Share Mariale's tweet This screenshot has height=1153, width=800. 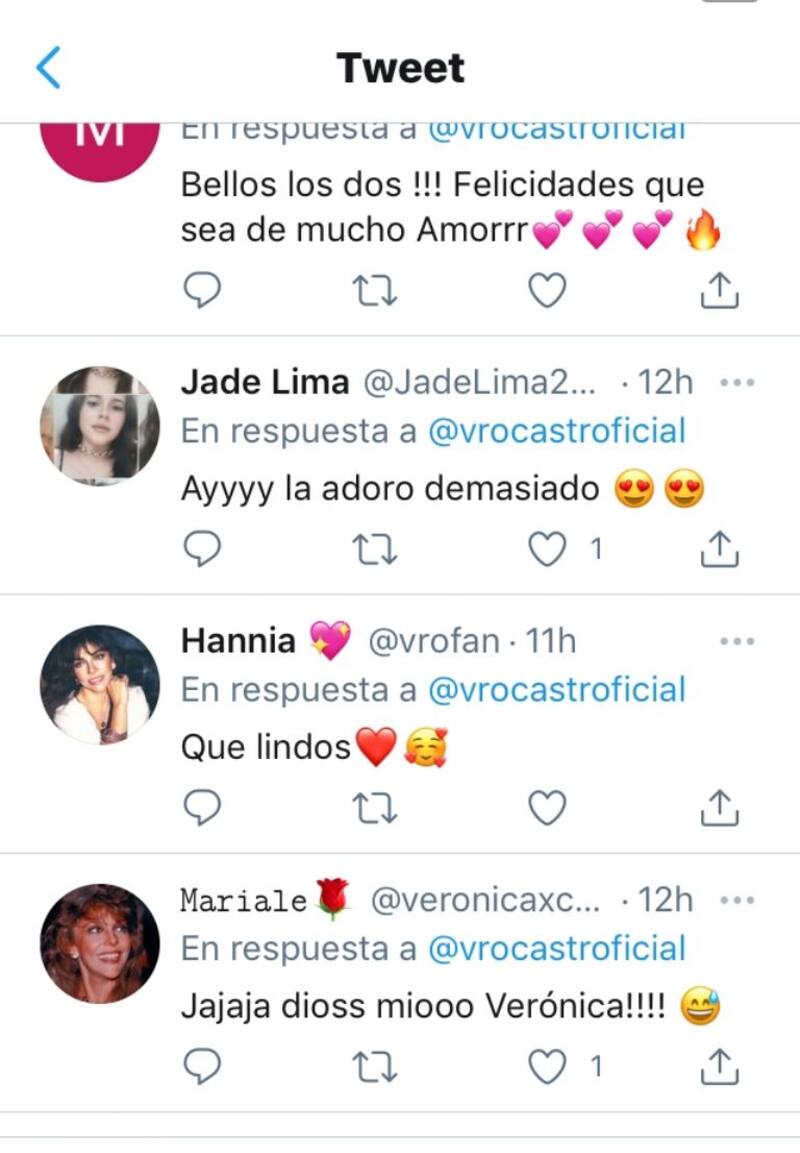[x=719, y=1068]
